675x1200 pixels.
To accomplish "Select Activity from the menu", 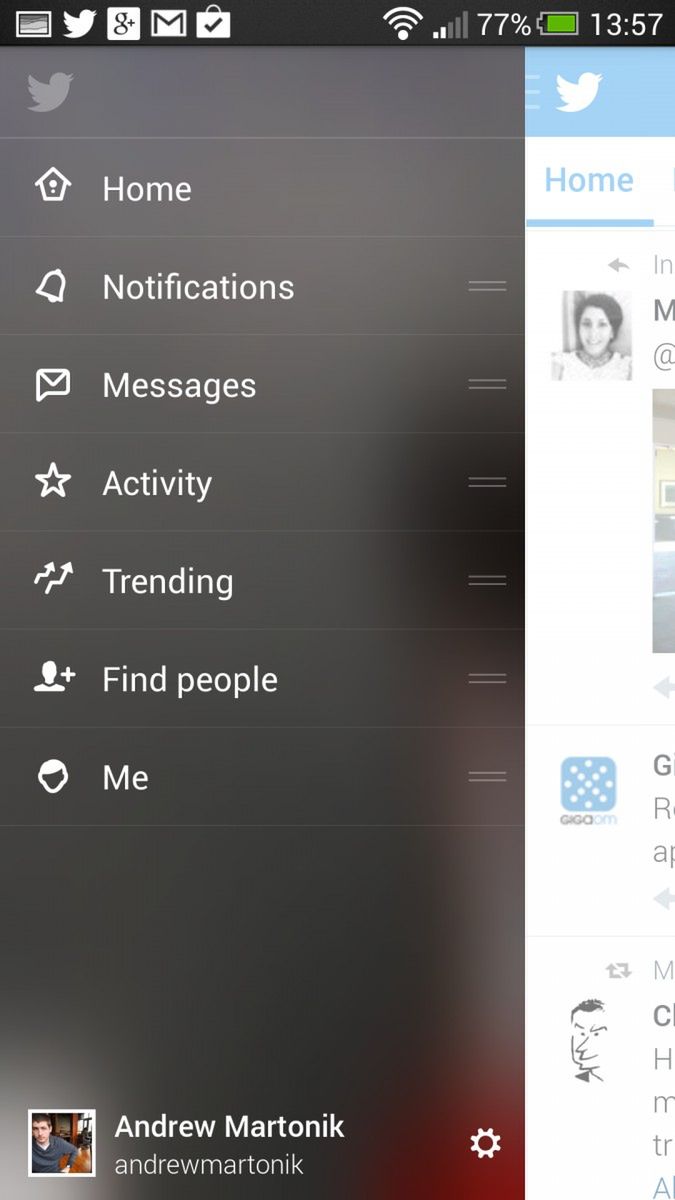I will click(x=157, y=483).
